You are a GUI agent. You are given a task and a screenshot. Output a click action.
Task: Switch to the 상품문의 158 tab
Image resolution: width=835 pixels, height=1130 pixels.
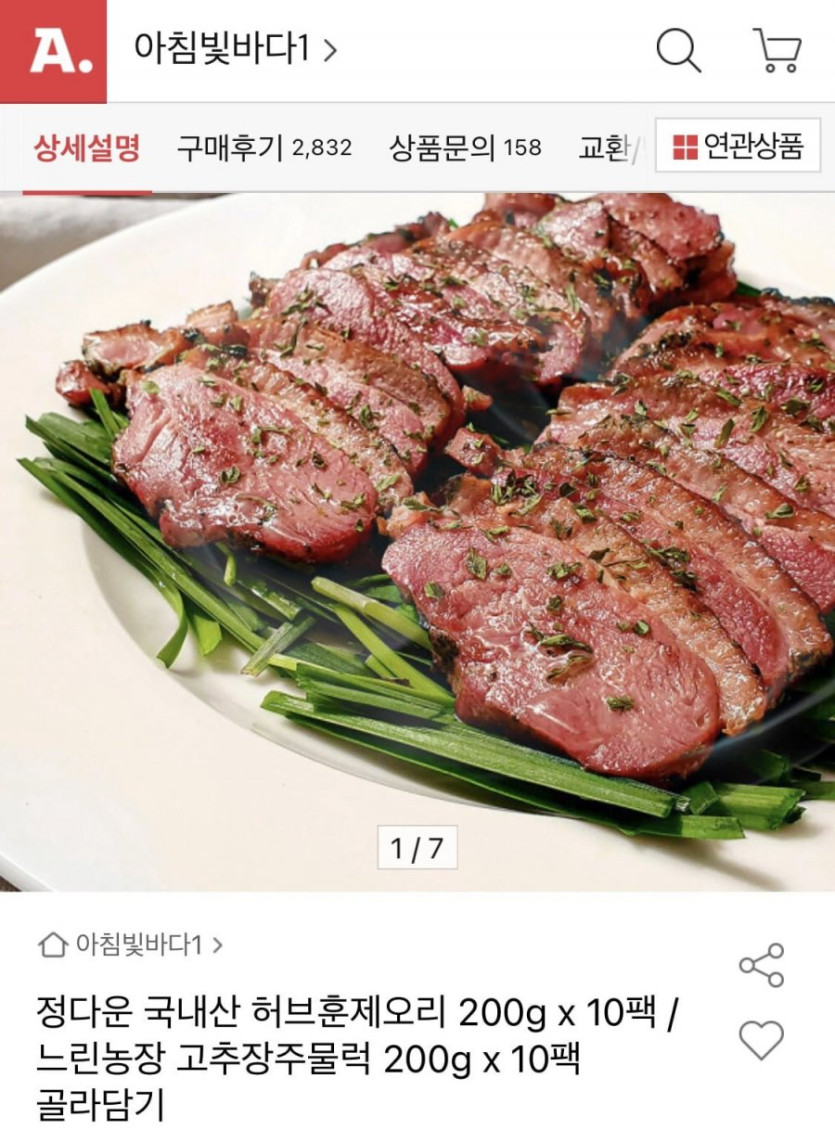click(x=465, y=148)
